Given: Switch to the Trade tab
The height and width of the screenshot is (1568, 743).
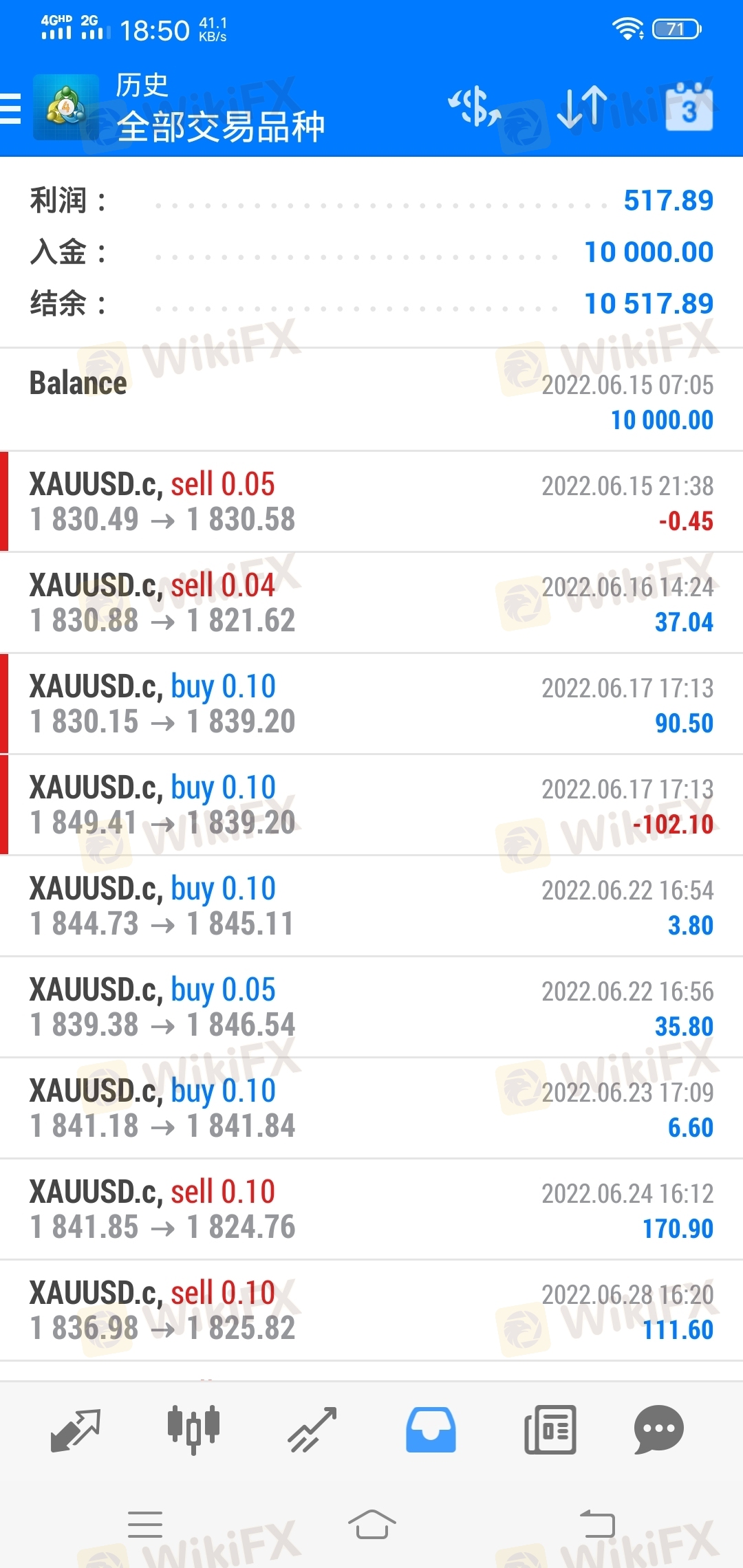Looking at the screenshot, I should tap(312, 1430).
